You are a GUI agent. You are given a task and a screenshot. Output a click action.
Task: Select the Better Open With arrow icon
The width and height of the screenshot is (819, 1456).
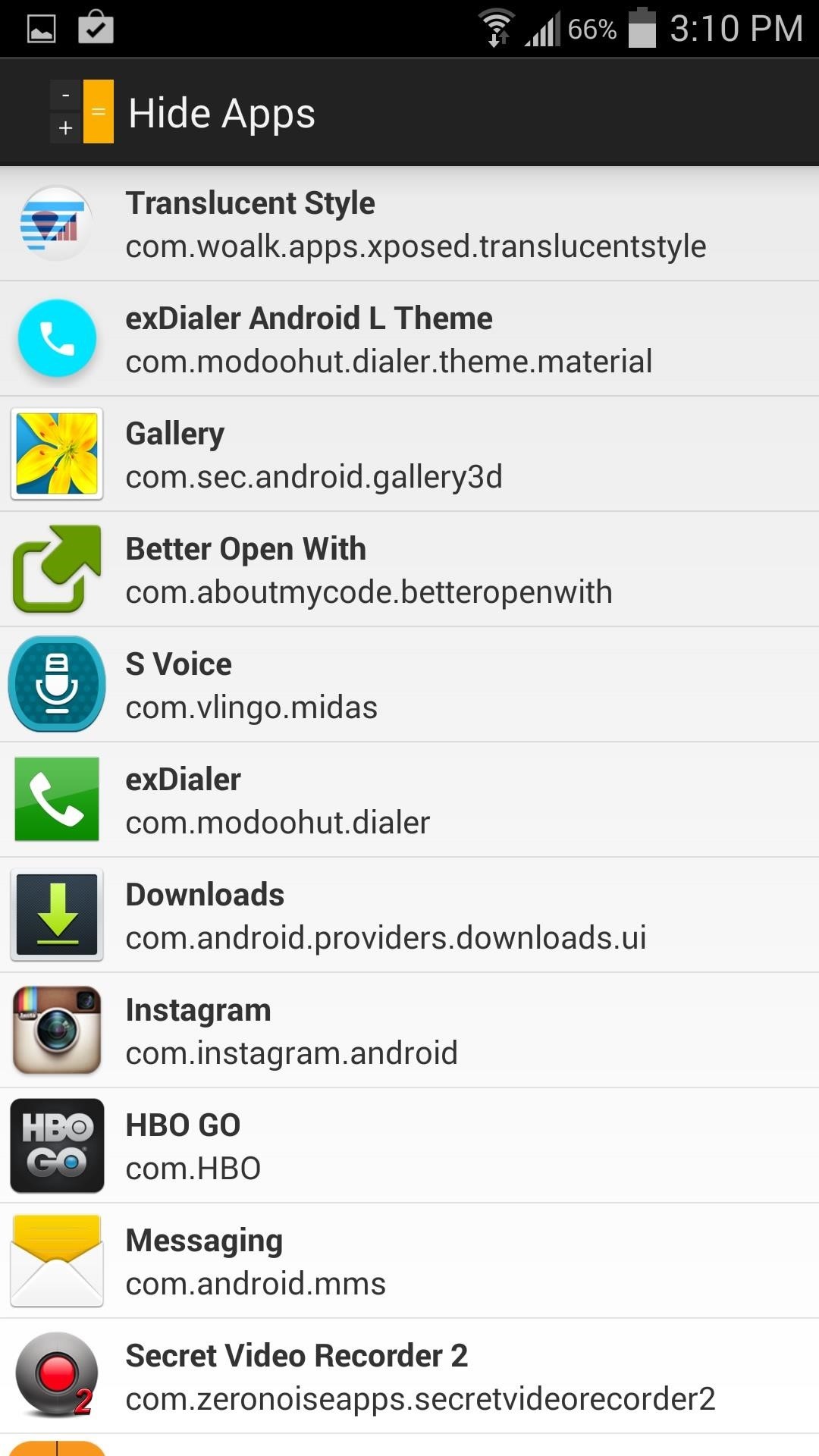(55, 569)
